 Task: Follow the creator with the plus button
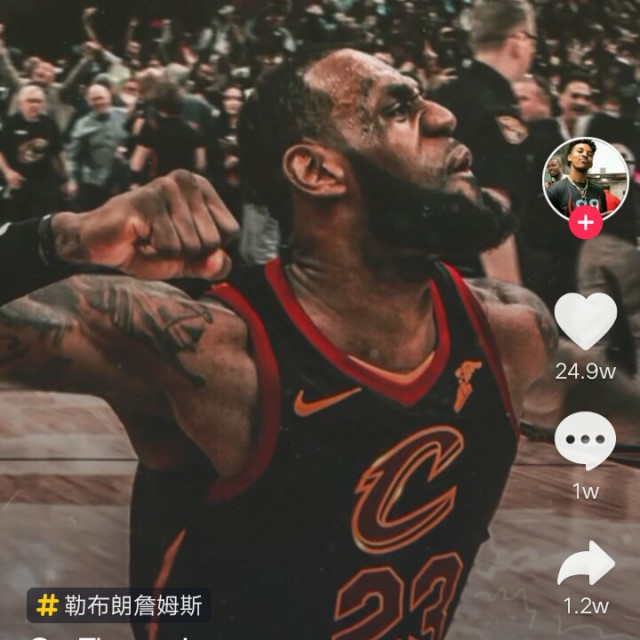[585, 222]
